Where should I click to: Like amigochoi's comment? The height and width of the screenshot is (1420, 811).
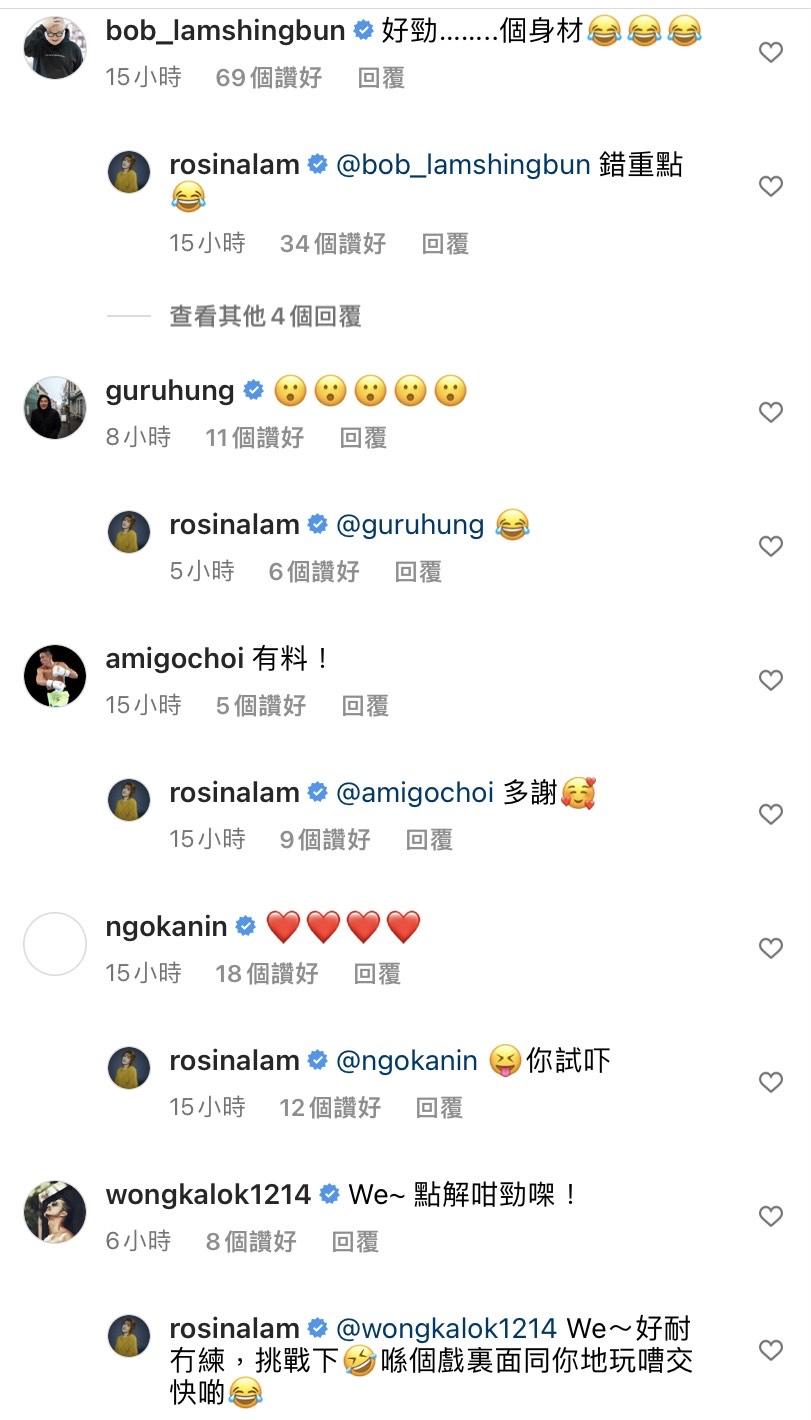coord(770,680)
